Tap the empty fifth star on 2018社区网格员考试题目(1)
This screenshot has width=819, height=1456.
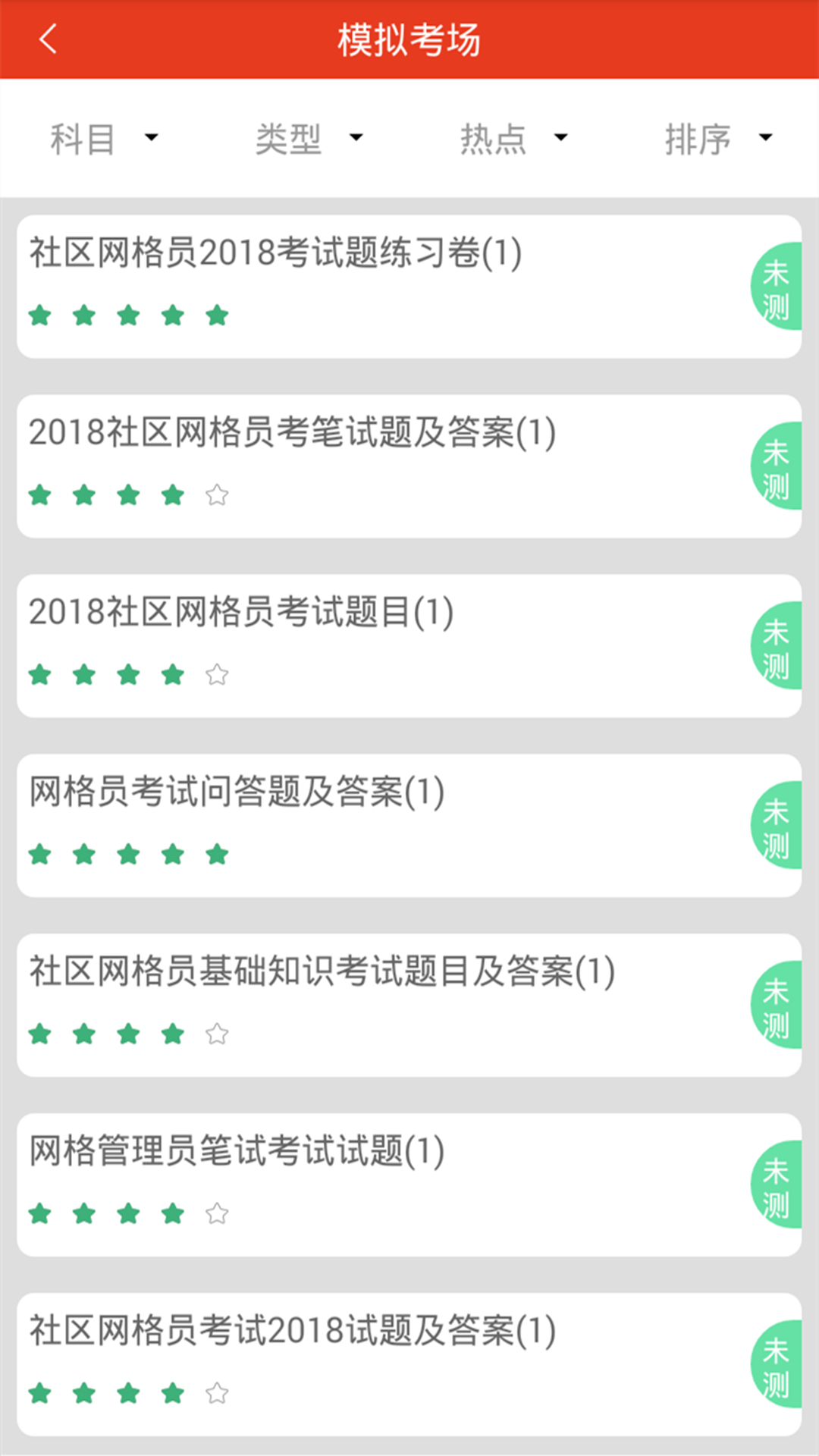point(216,674)
